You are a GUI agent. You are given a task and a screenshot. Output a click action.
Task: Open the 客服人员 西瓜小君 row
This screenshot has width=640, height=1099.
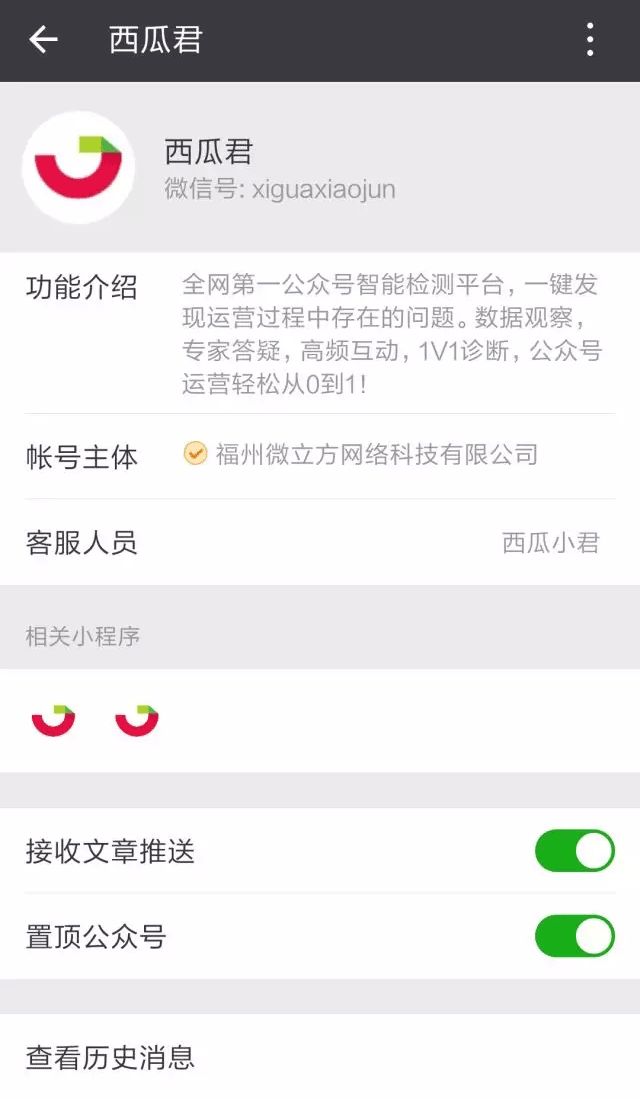320,543
